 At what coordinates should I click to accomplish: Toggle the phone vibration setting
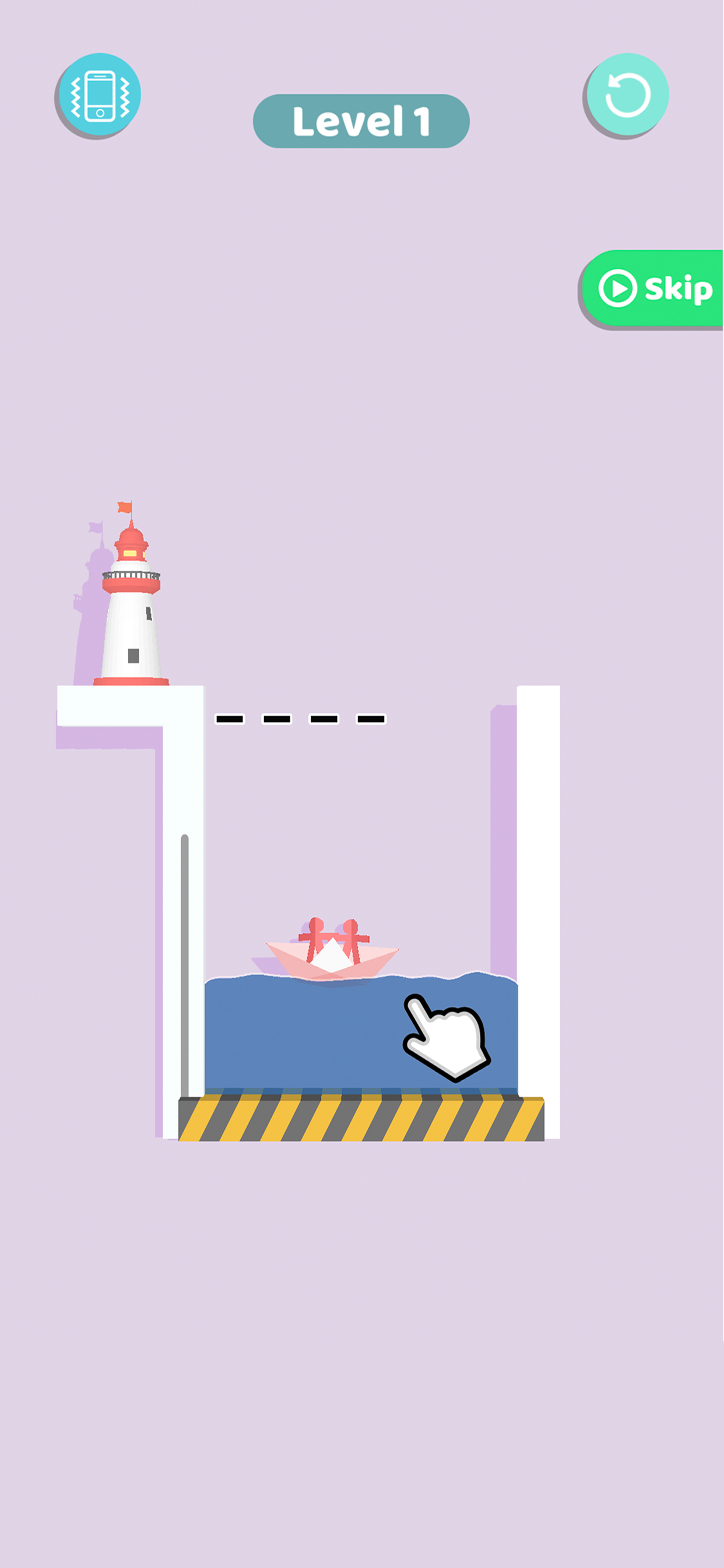100,95
